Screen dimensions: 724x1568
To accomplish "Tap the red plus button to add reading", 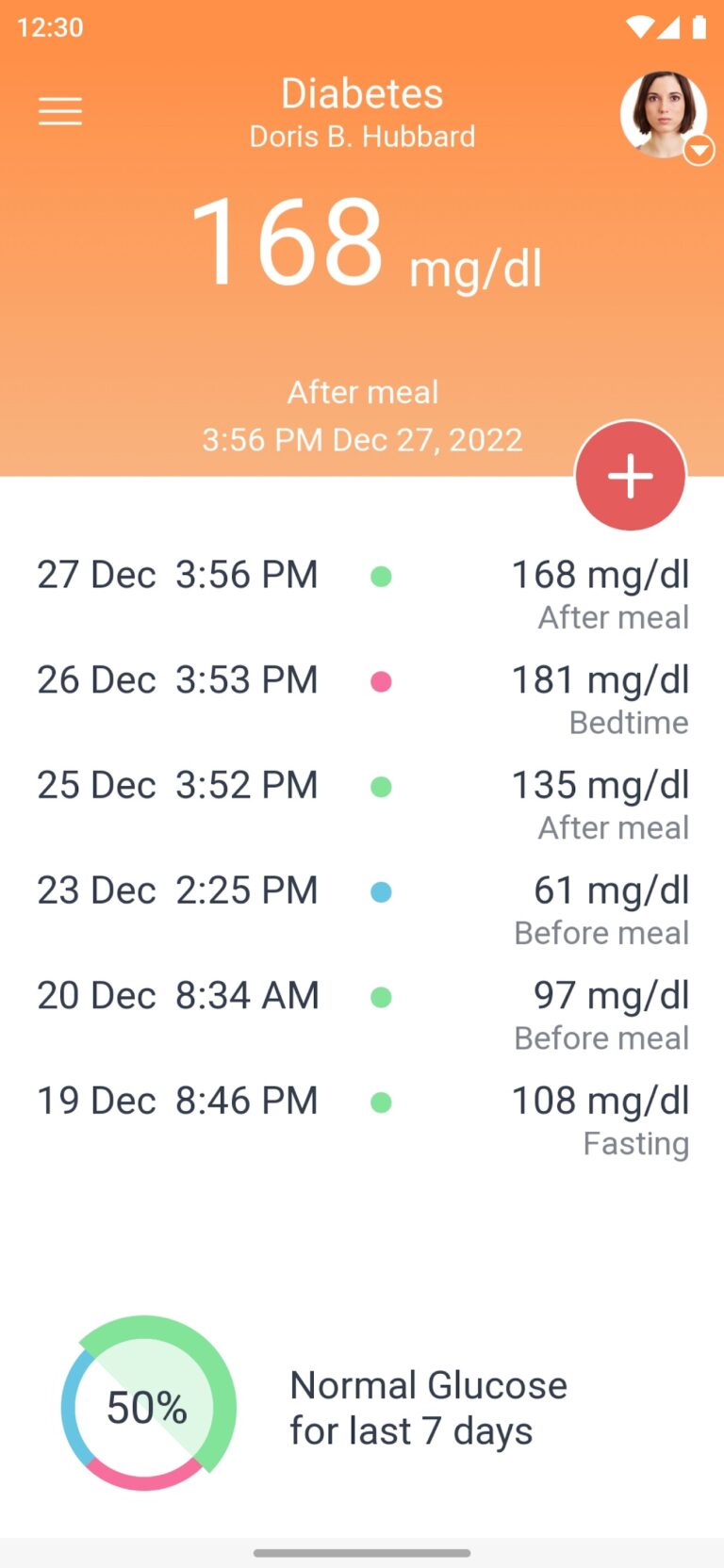I will click(629, 477).
